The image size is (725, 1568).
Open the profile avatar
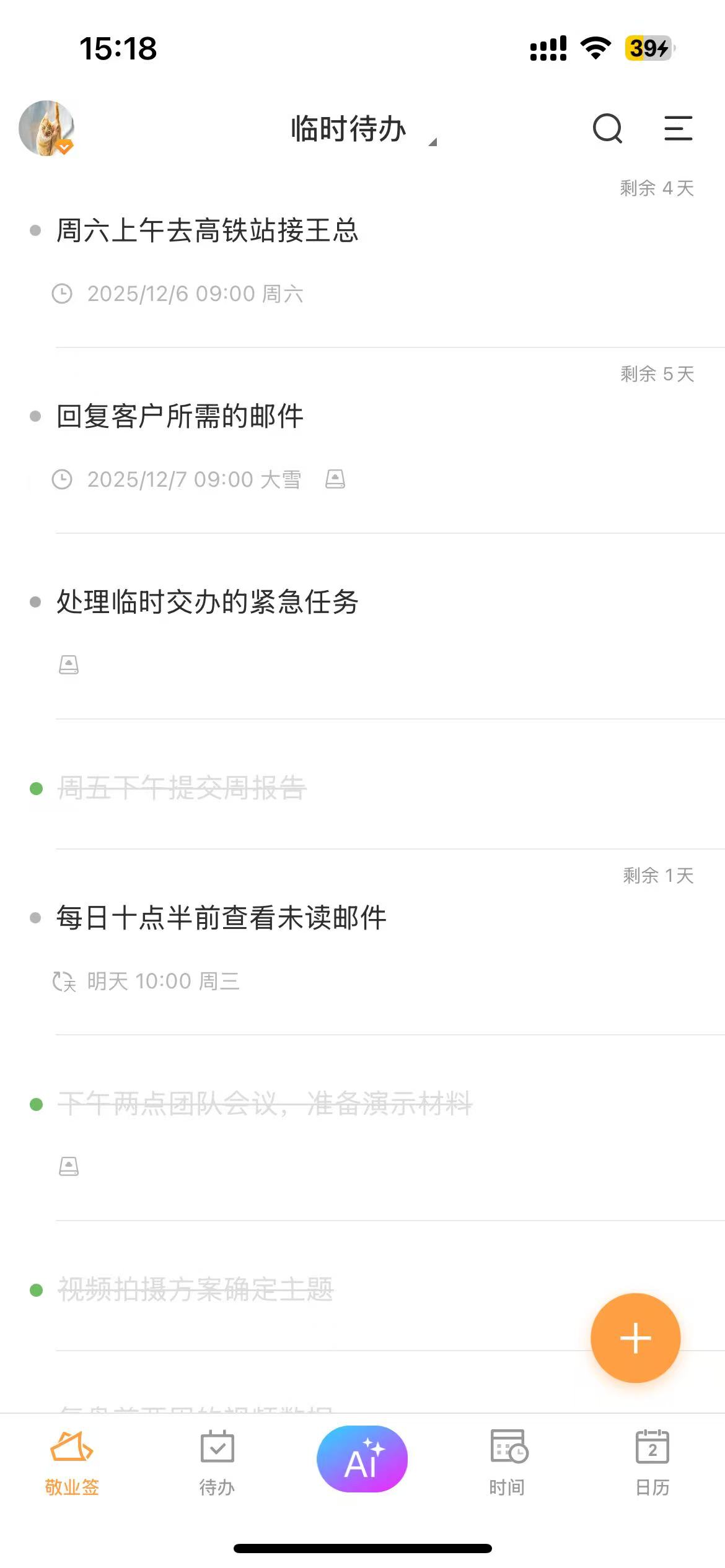click(x=46, y=128)
